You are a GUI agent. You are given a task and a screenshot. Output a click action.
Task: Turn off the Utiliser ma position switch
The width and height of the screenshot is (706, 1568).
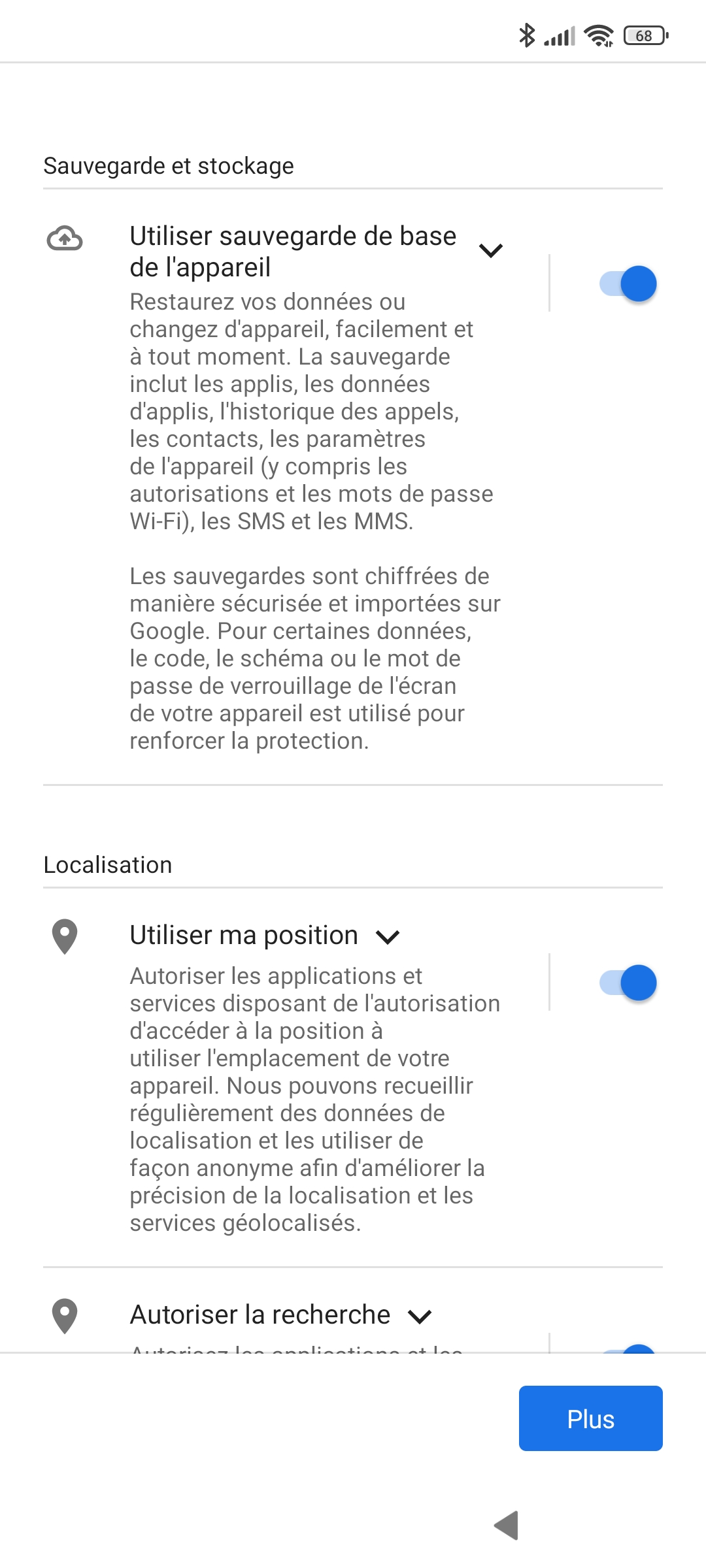coord(628,983)
